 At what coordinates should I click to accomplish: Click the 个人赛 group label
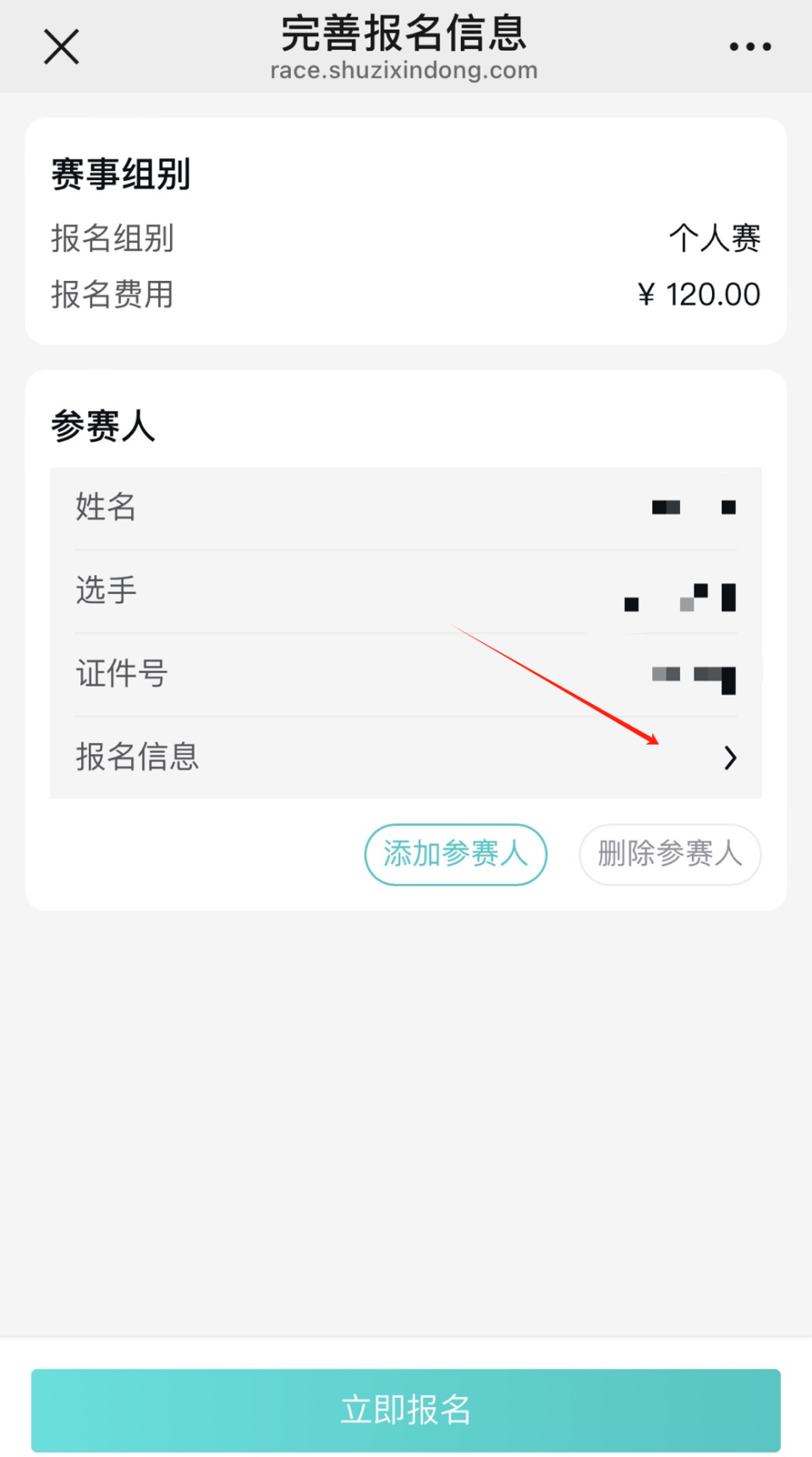tap(716, 238)
